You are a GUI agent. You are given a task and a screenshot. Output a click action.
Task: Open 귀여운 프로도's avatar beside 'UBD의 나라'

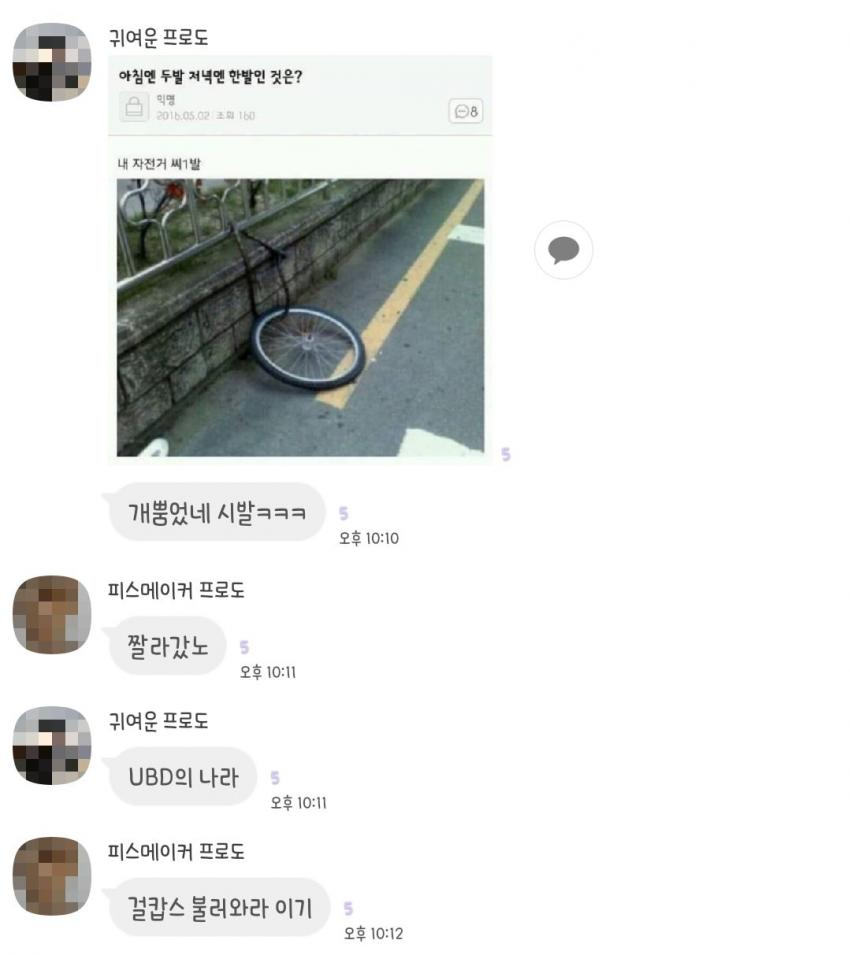52,746
